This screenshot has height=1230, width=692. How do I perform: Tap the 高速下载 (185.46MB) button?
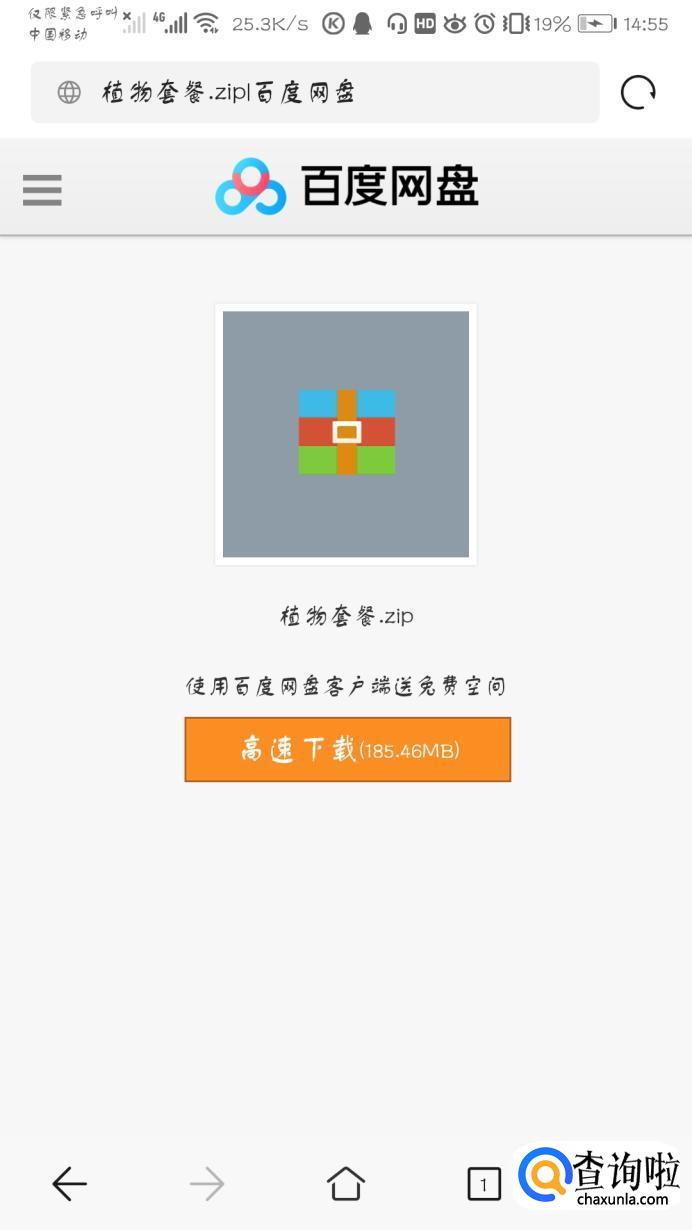pyautogui.click(x=347, y=749)
